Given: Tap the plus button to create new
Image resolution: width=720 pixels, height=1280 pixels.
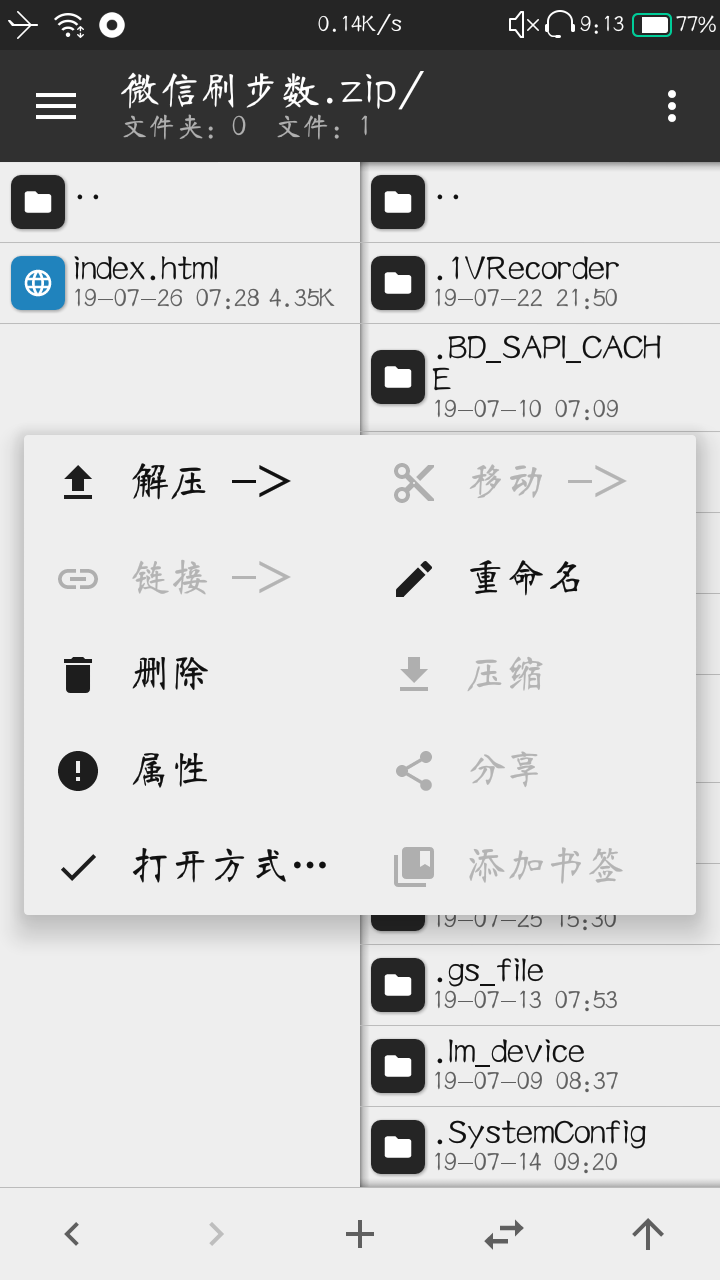Looking at the screenshot, I should pyautogui.click(x=360, y=1234).
